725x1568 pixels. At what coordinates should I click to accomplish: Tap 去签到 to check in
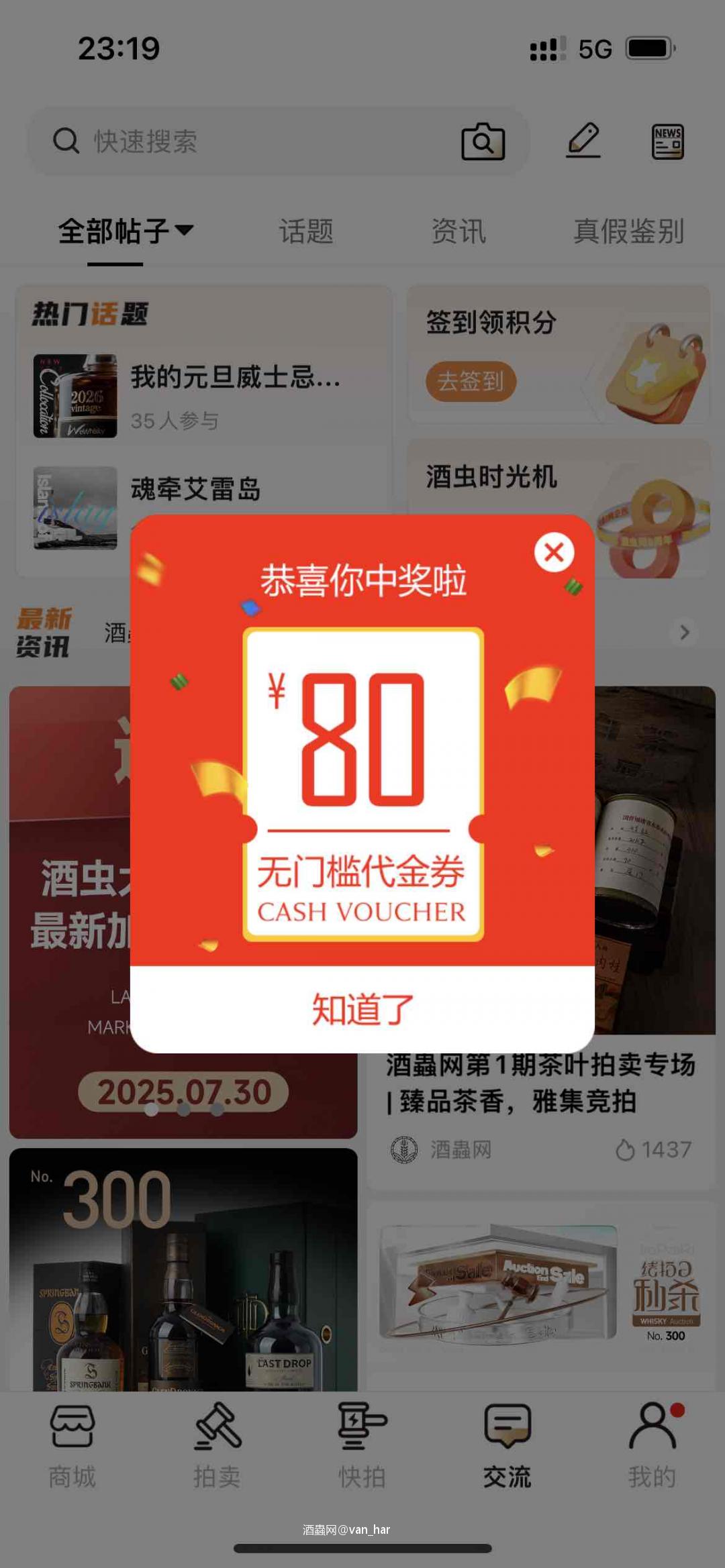(x=472, y=380)
